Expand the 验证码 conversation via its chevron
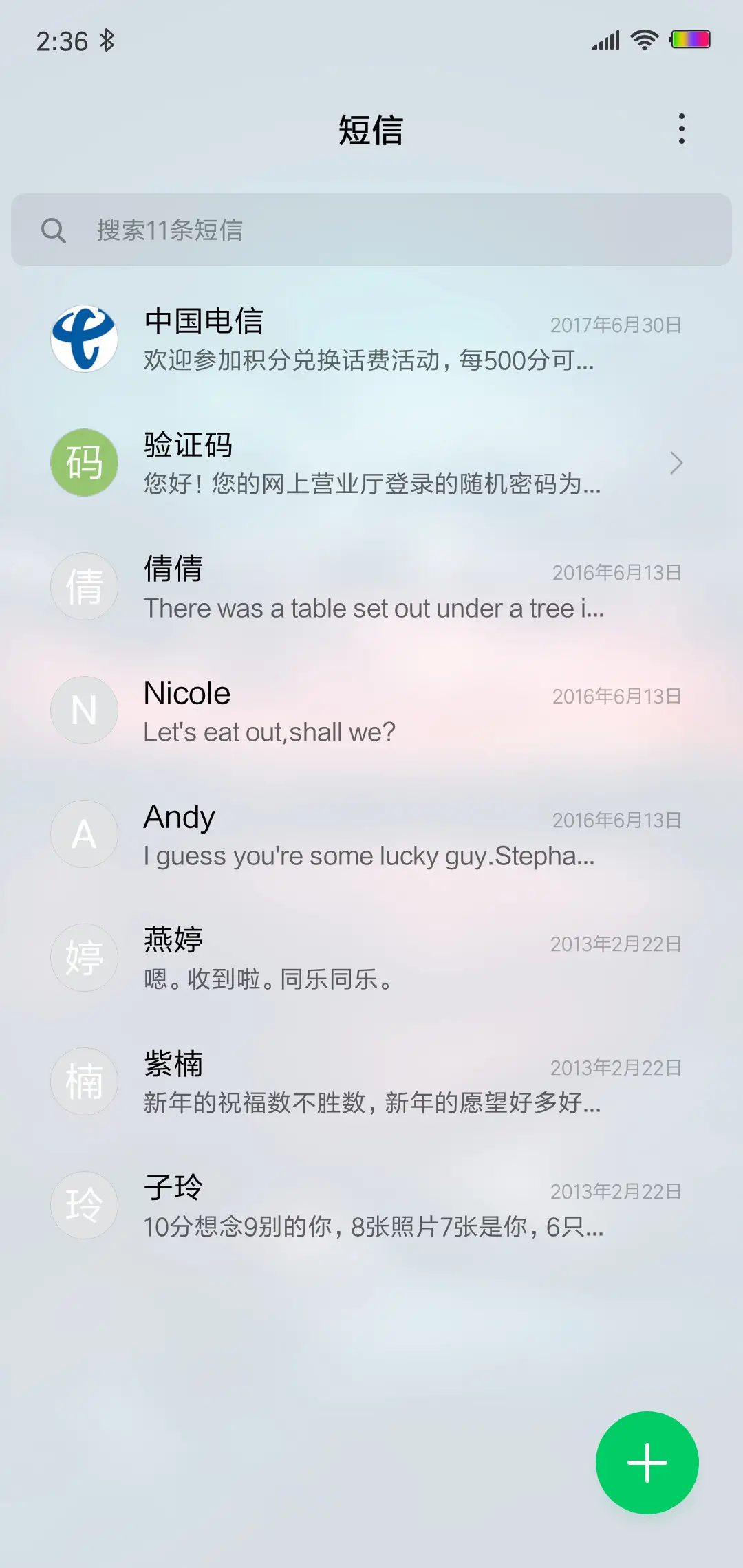743x1568 pixels. (x=676, y=464)
